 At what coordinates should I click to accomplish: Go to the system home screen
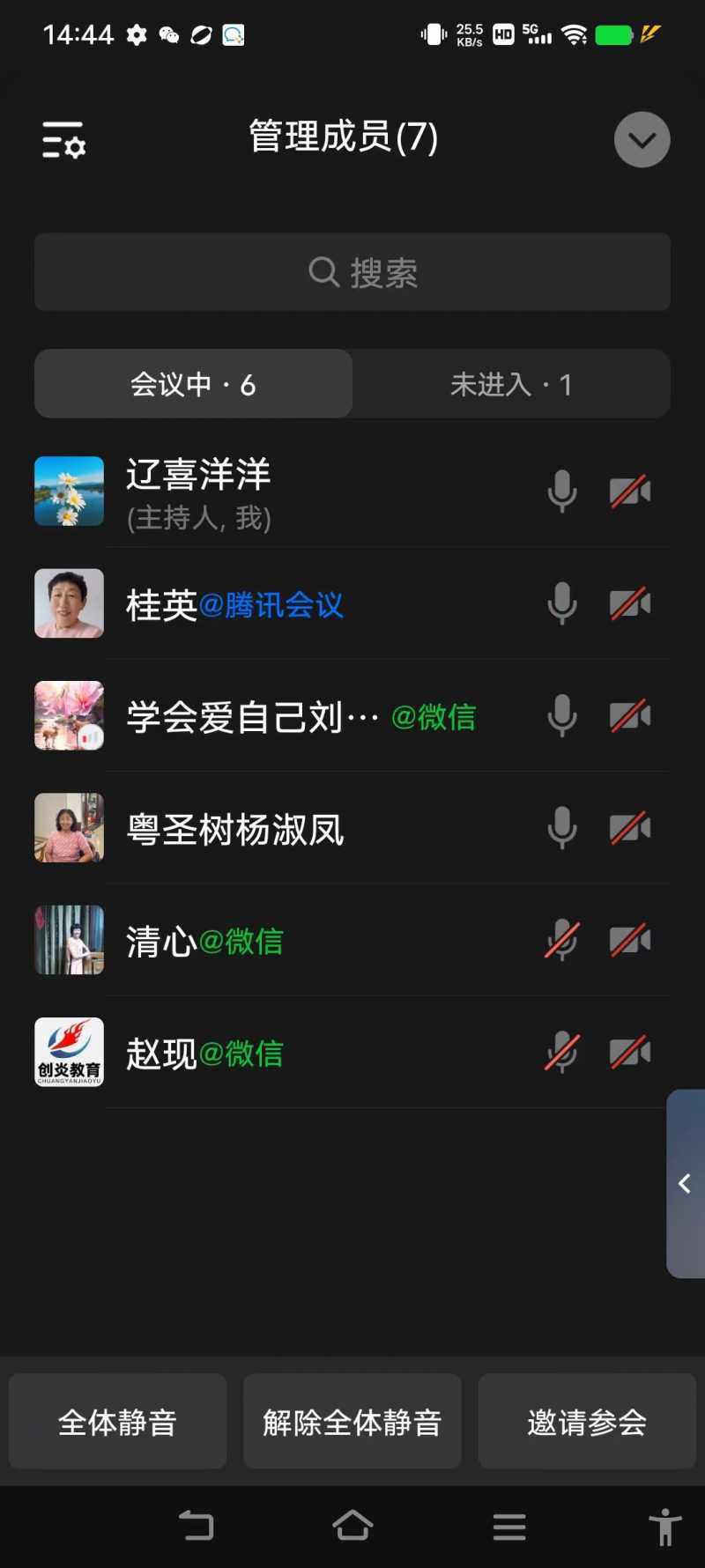pyautogui.click(x=352, y=1526)
